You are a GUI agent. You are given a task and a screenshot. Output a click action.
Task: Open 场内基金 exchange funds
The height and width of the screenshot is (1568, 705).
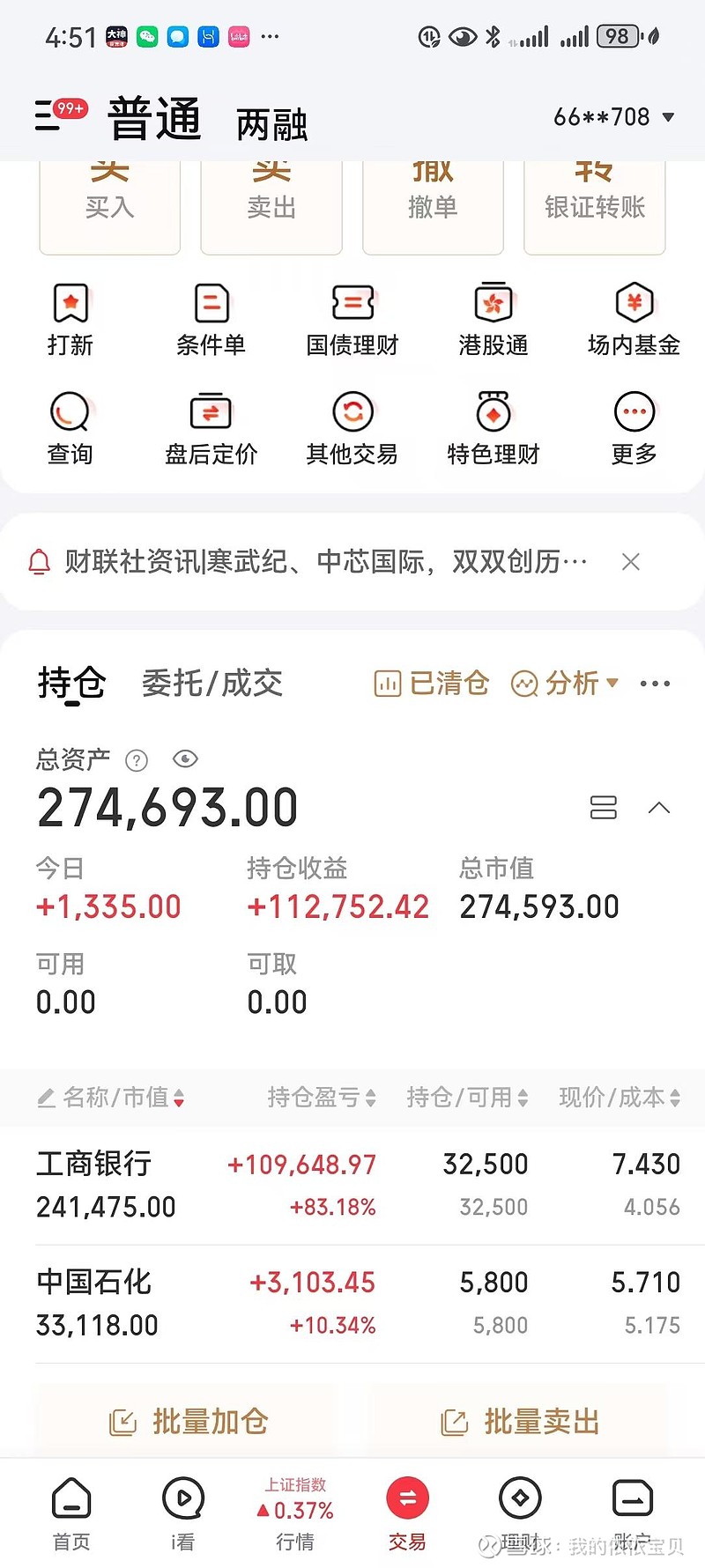pos(634,319)
